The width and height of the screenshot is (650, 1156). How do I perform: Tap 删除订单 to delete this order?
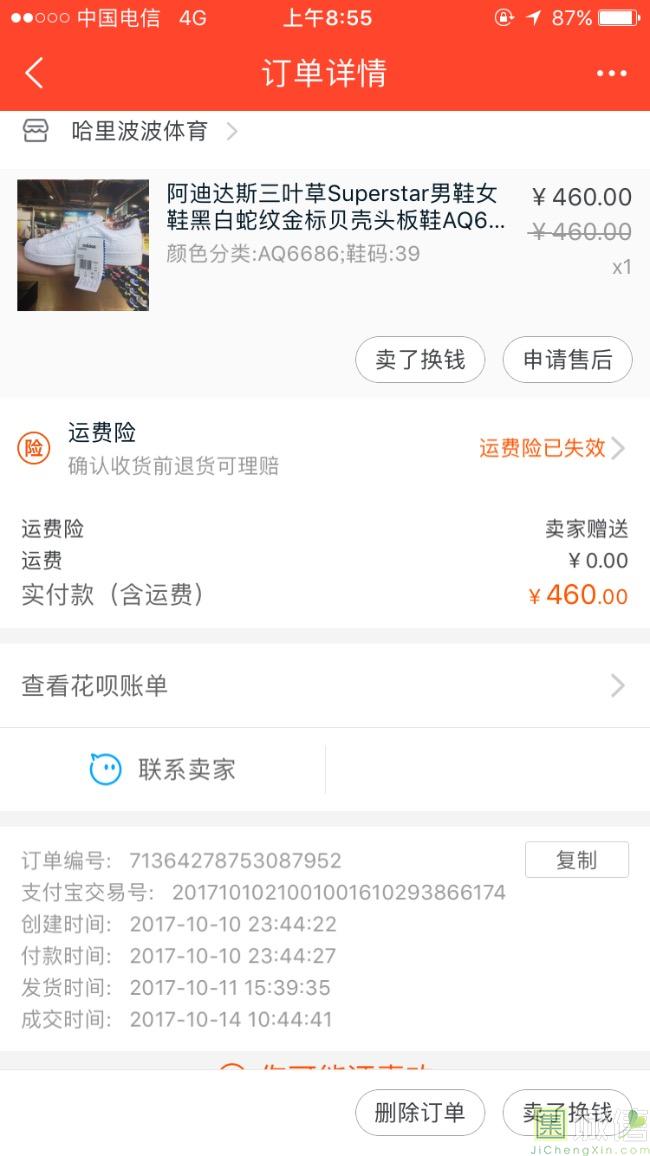pos(420,1112)
